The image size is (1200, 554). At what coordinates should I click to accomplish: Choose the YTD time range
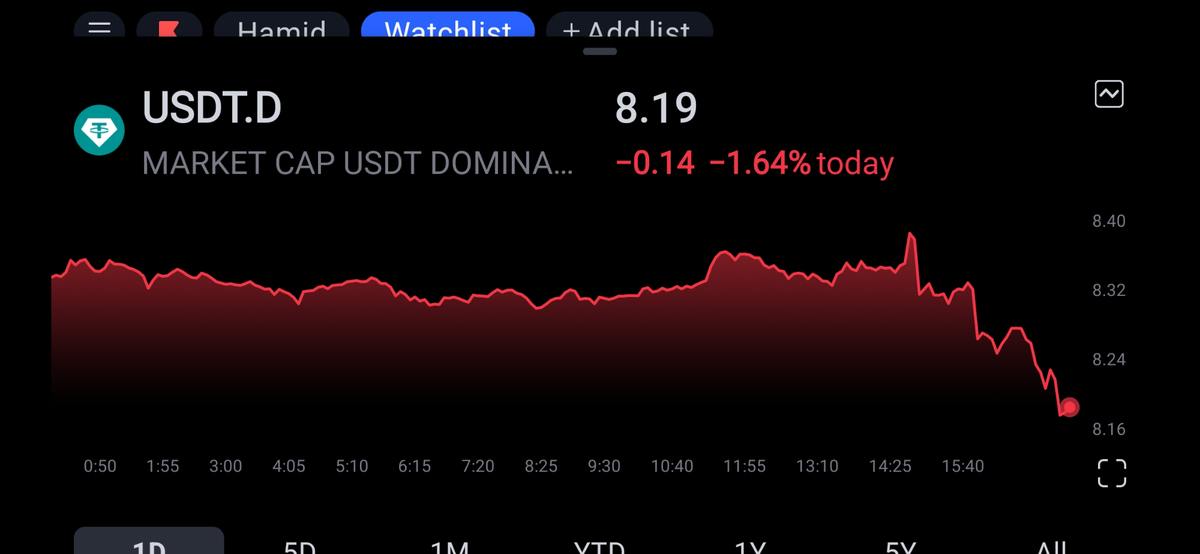[x=600, y=545]
